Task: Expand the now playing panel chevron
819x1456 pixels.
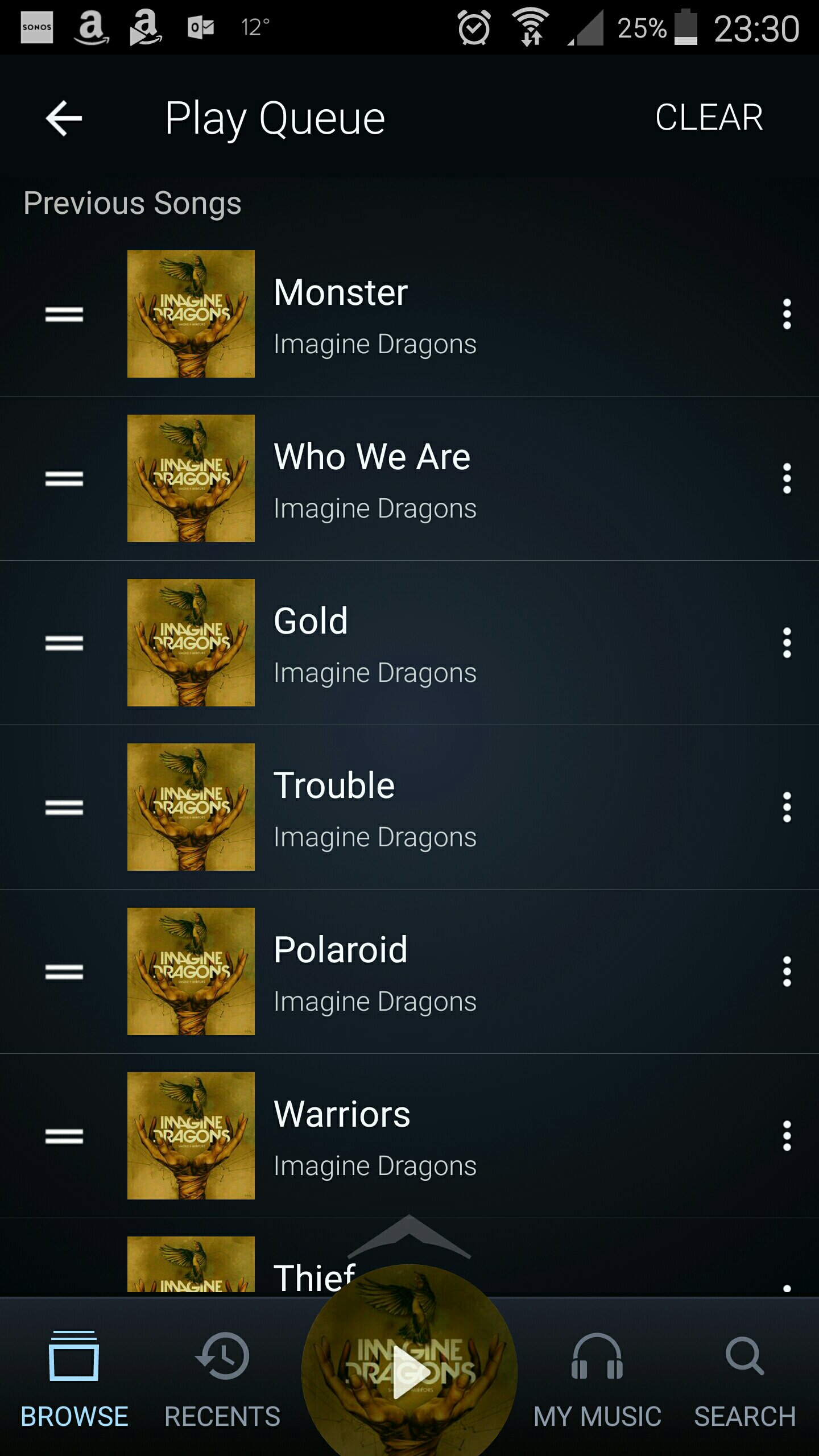Action: pos(409,1234)
